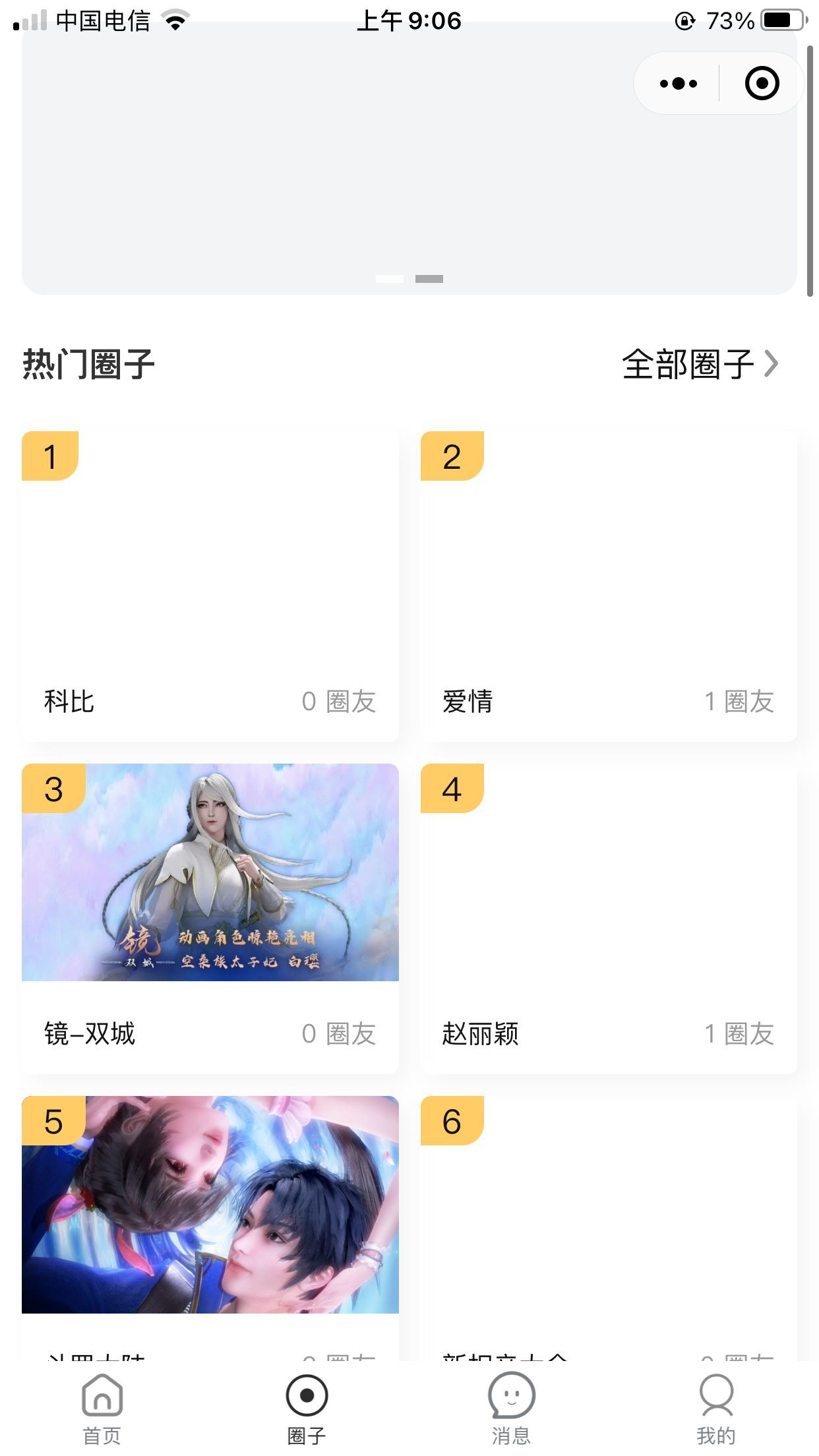Close the mini program with the circle button

coord(762,84)
